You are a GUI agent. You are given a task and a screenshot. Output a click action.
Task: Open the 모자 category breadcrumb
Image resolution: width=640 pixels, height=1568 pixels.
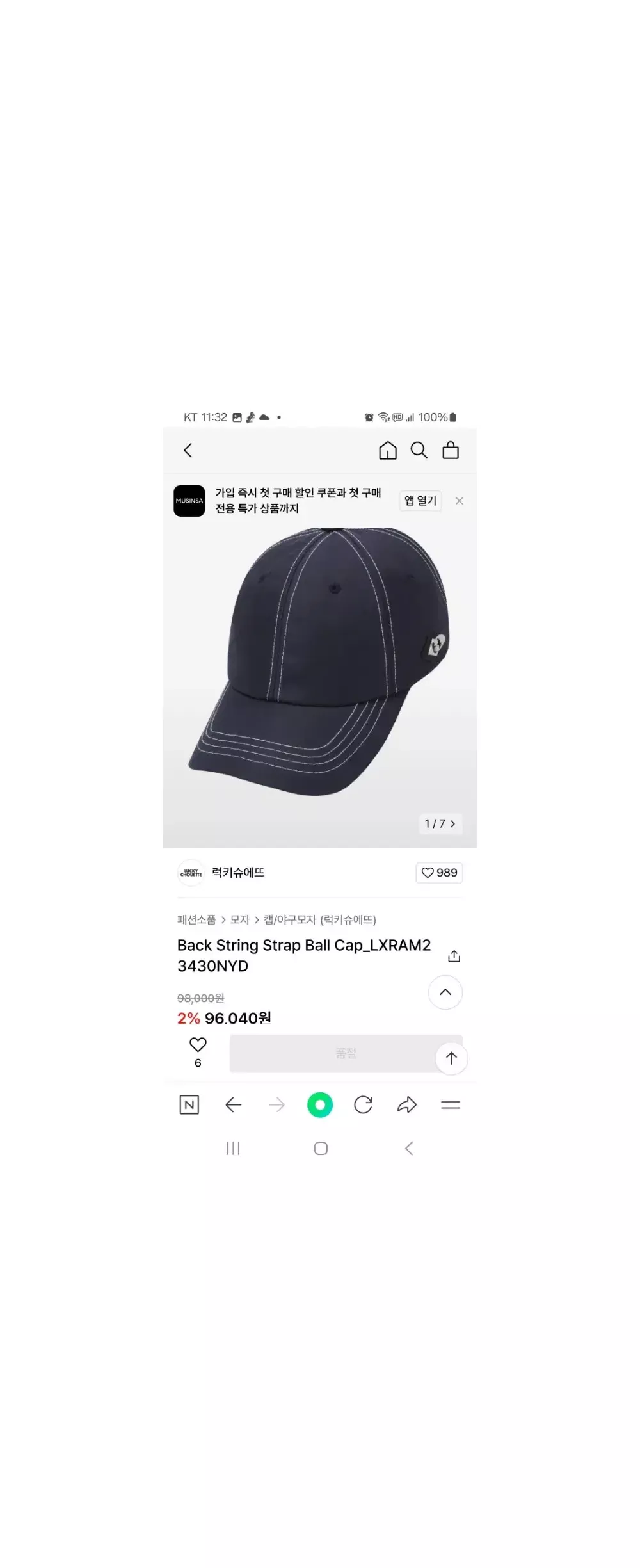(240, 919)
